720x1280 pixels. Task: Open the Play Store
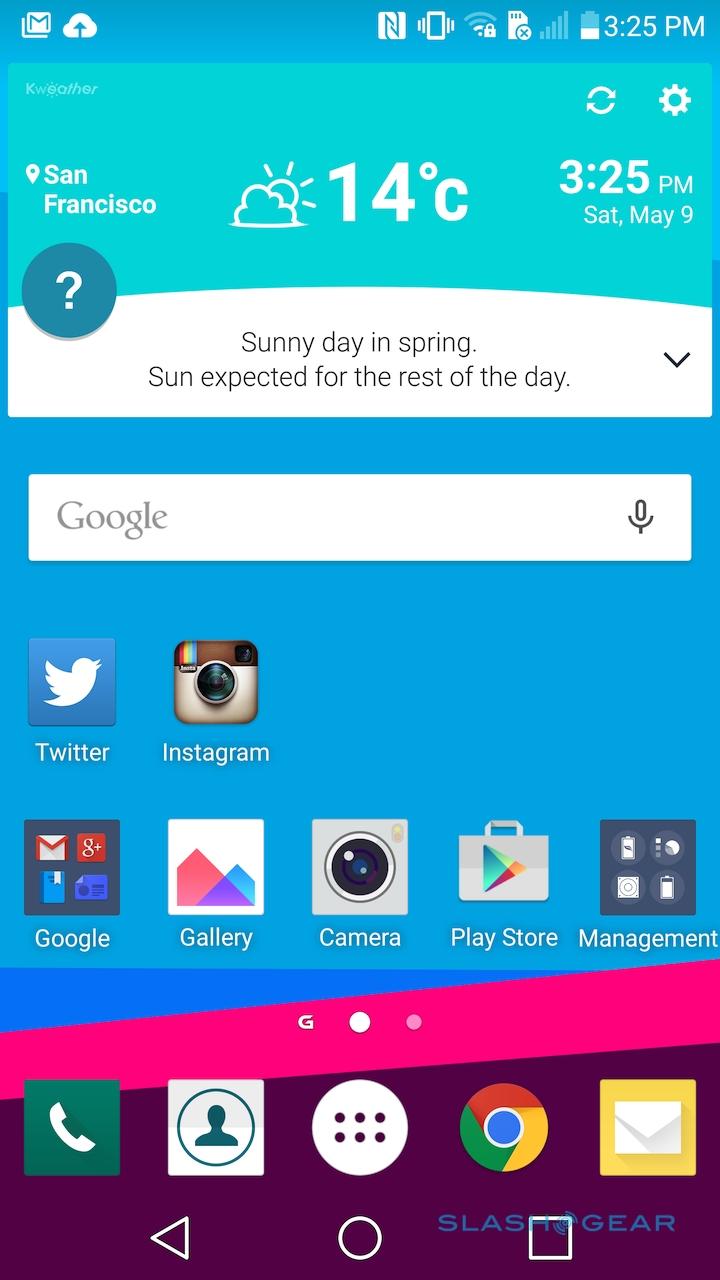[504, 867]
